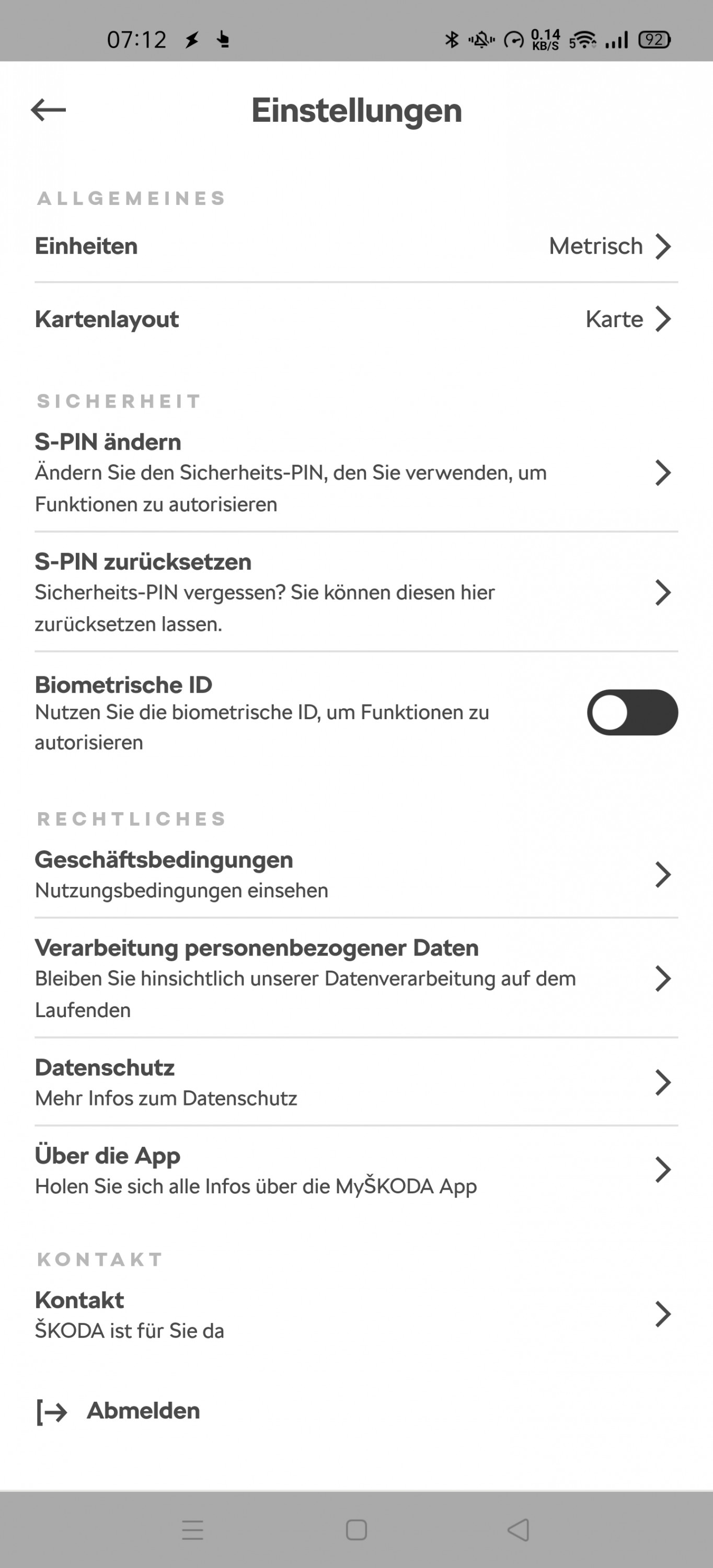713x1568 pixels.
Task: Open Verarbeitung personenbezogener Daten
Action: tap(356, 977)
